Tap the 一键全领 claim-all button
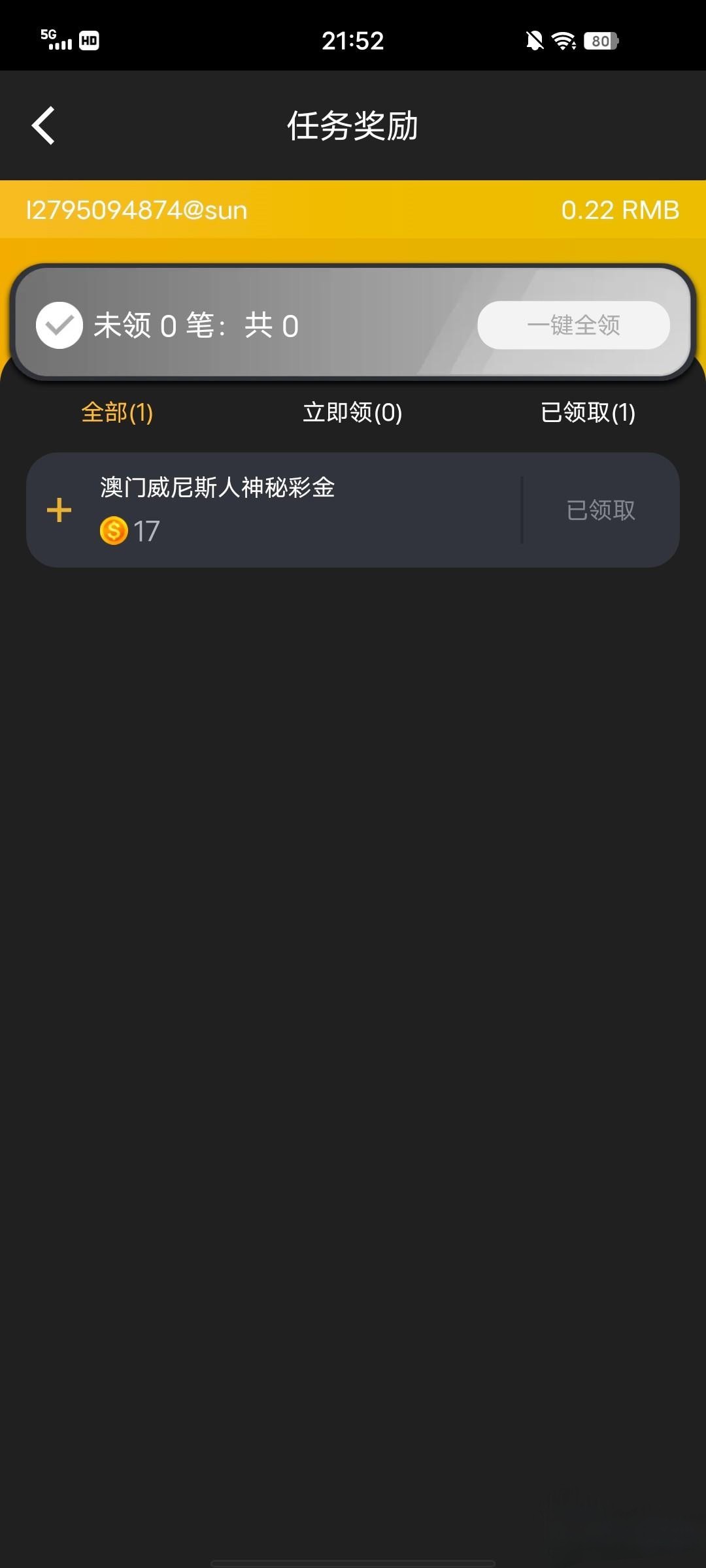This screenshot has width=706, height=1568. click(573, 325)
